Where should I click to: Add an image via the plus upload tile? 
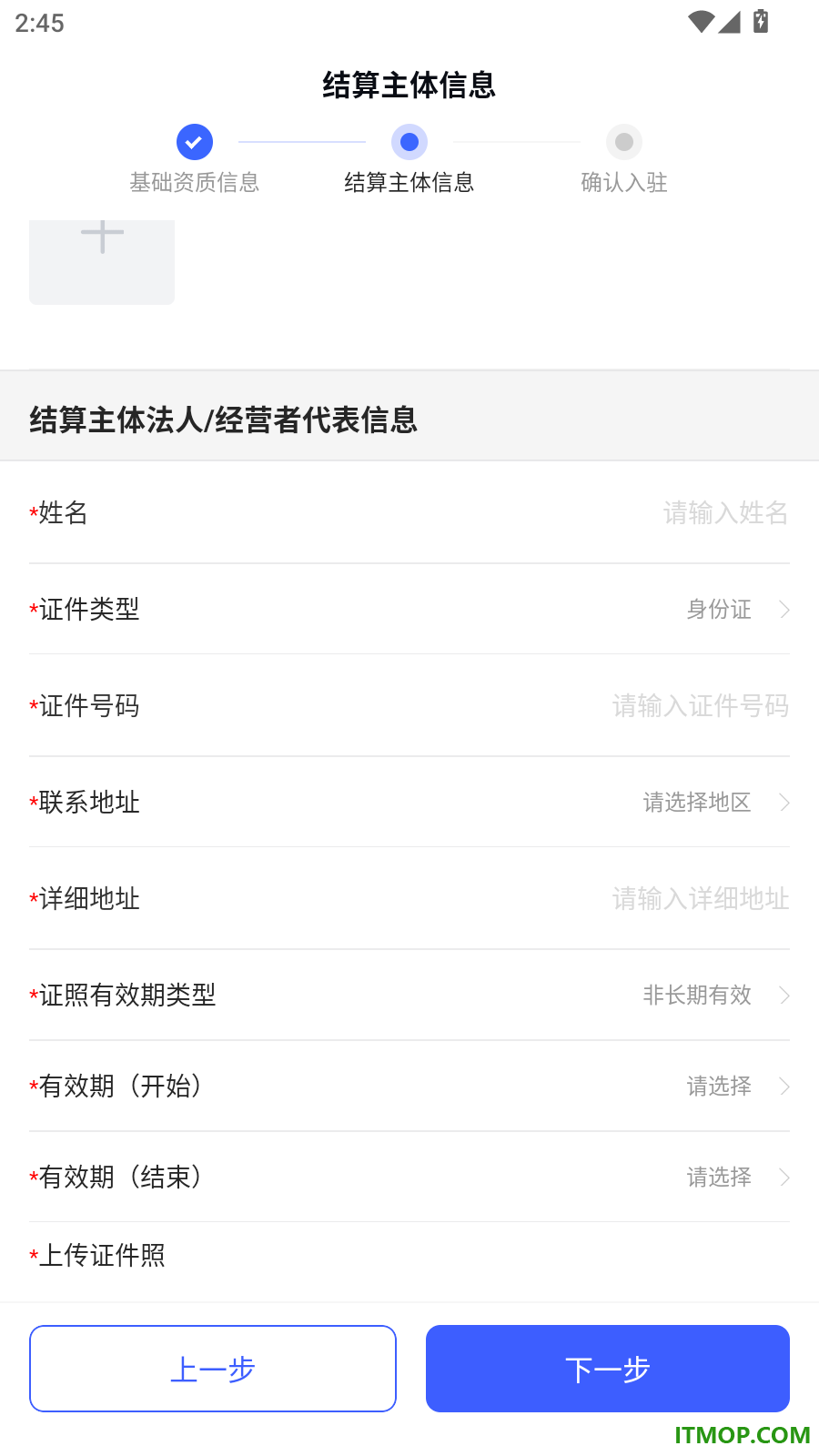pyautogui.click(x=102, y=262)
